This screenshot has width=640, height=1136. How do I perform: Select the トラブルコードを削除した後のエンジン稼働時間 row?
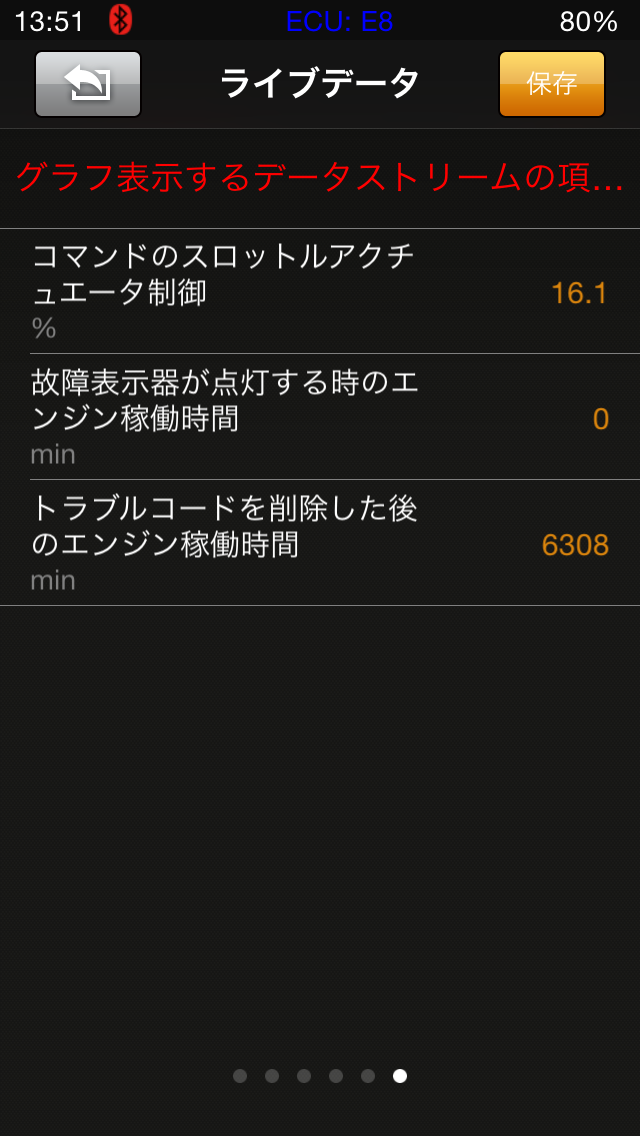point(320,543)
